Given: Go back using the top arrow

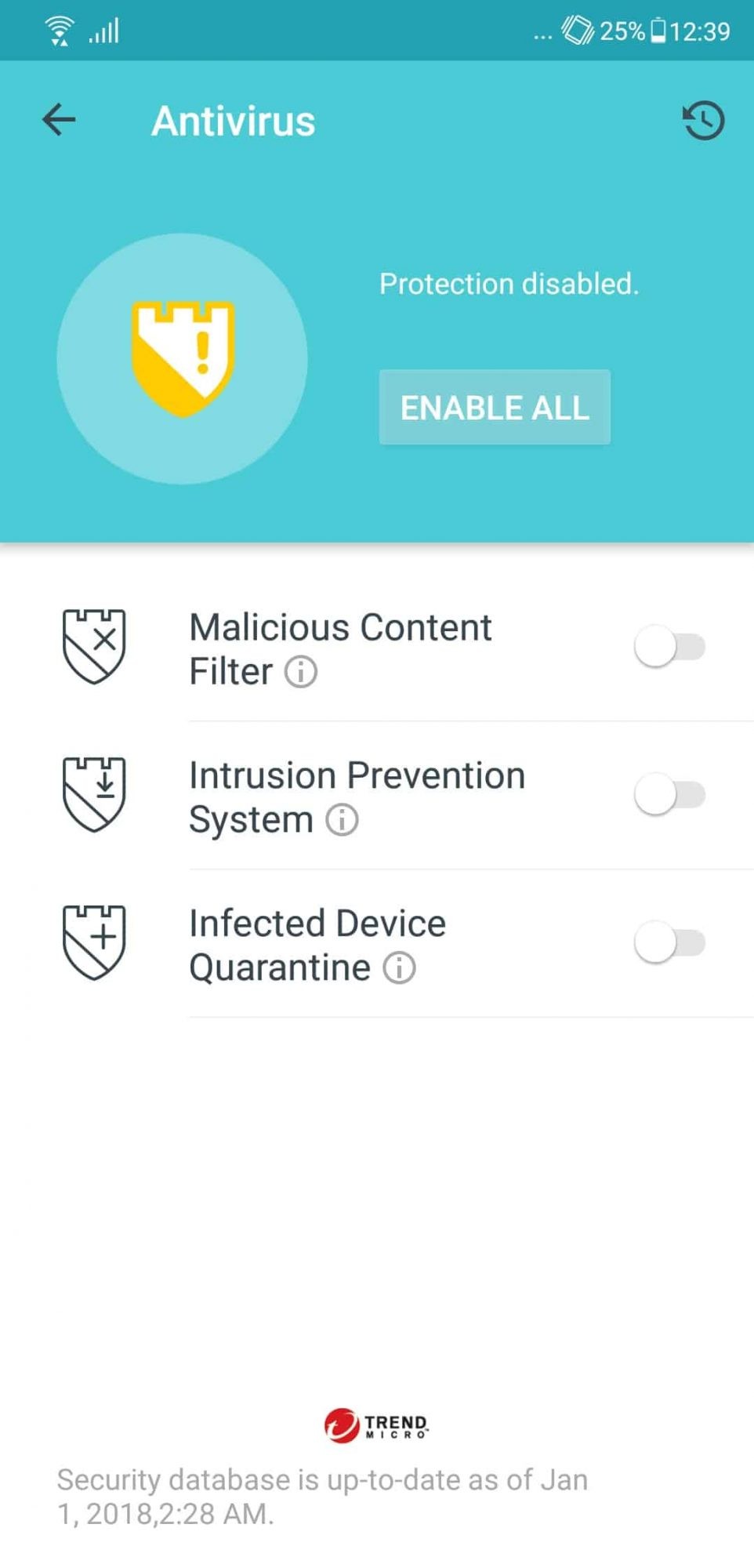Looking at the screenshot, I should coord(59,120).
